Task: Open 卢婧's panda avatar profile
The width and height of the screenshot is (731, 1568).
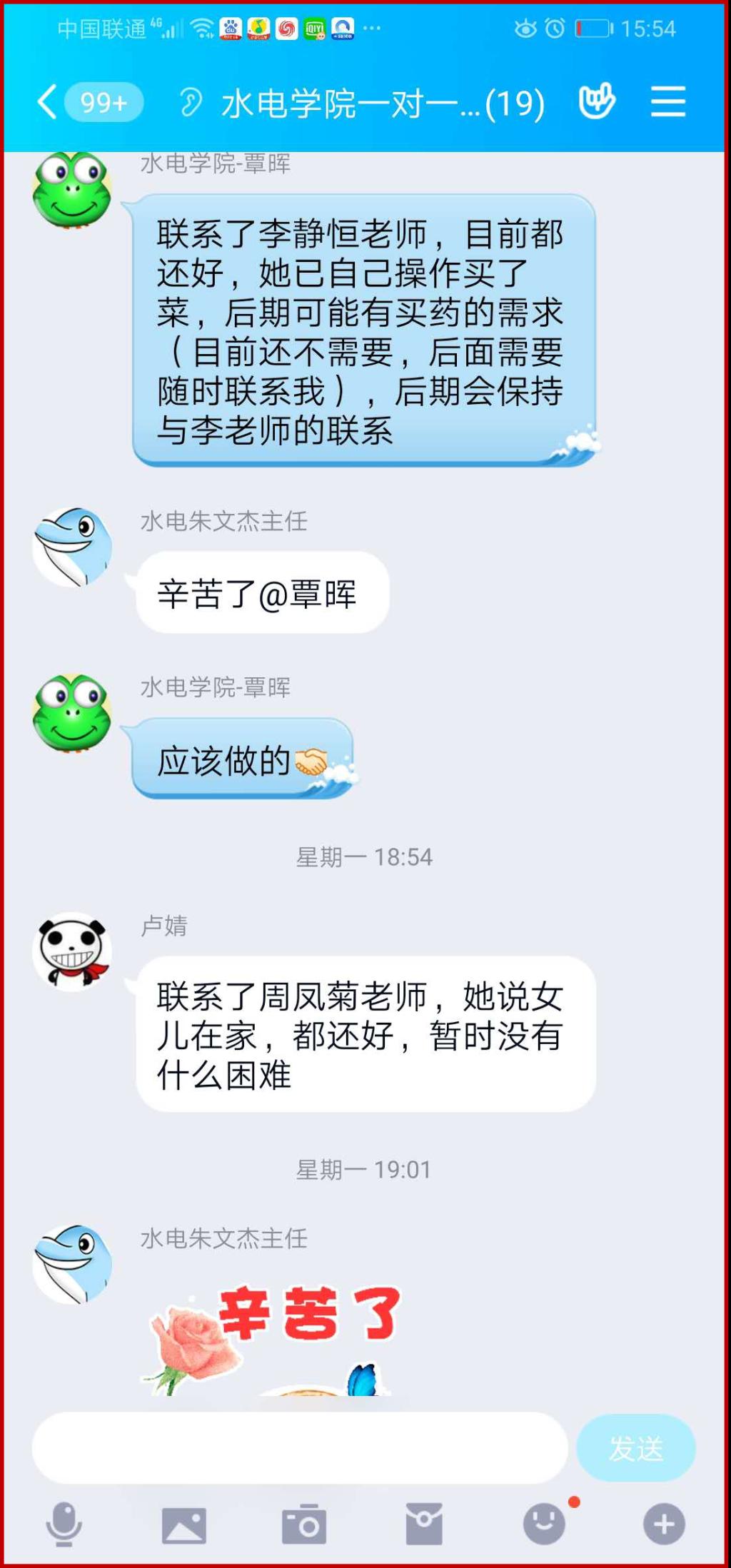Action: pyautogui.click(x=71, y=951)
